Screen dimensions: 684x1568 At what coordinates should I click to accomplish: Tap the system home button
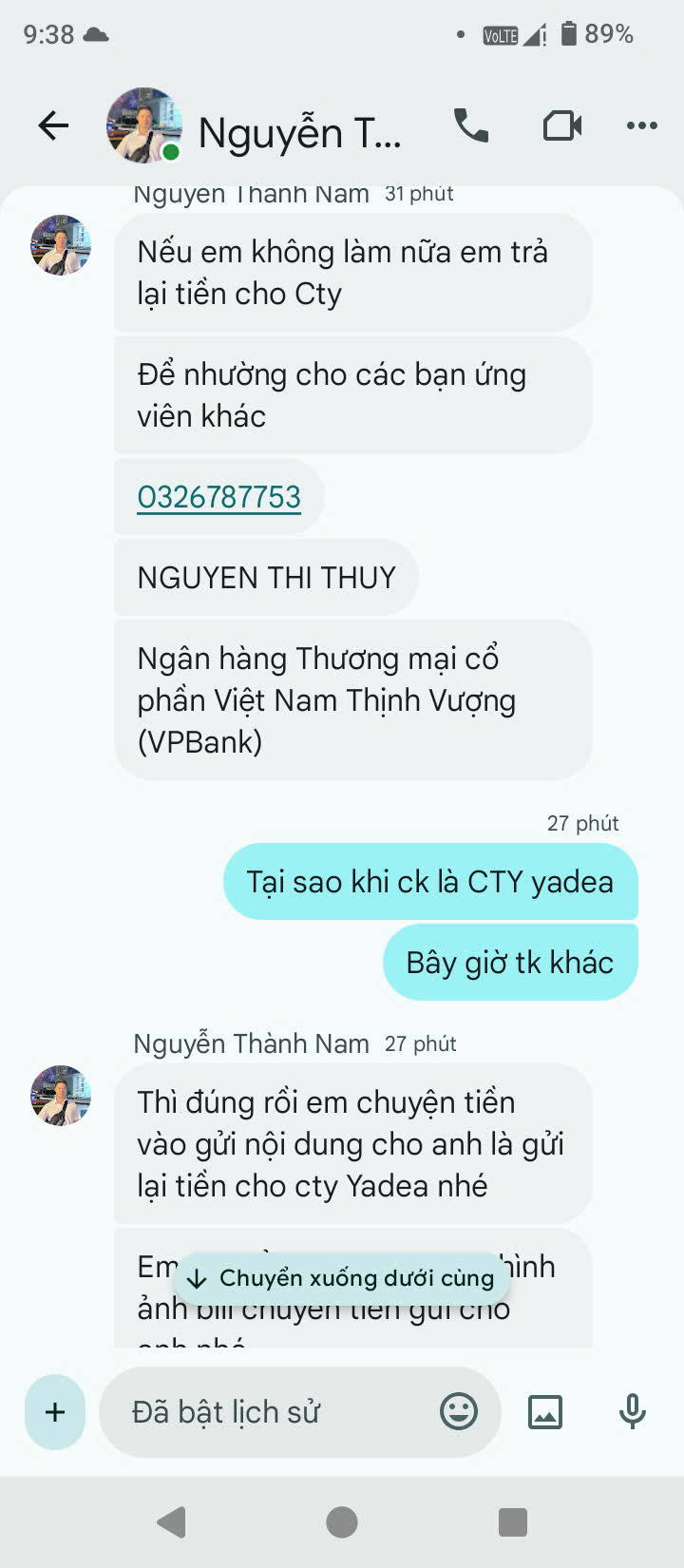click(342, 1522)
